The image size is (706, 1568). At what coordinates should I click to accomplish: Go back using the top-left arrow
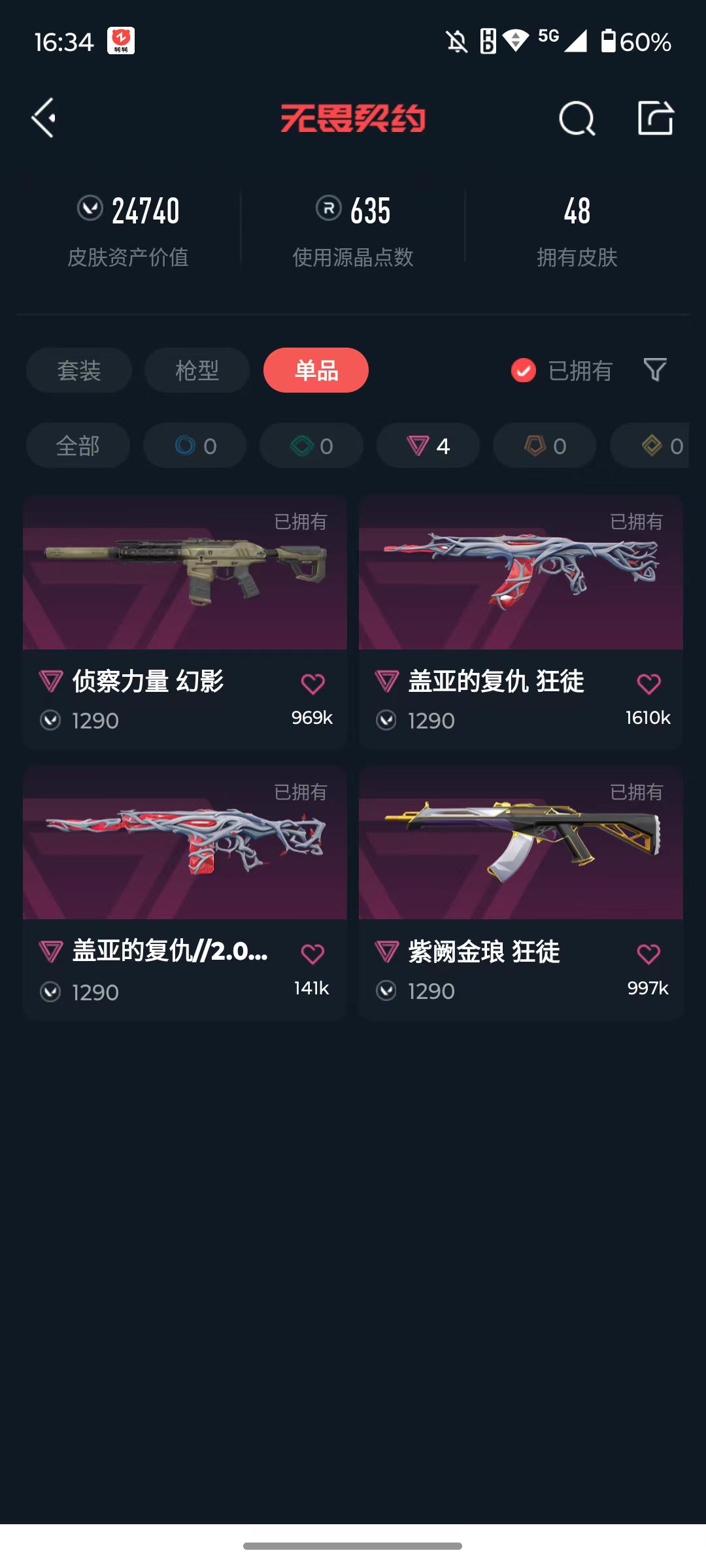[44, 118]
